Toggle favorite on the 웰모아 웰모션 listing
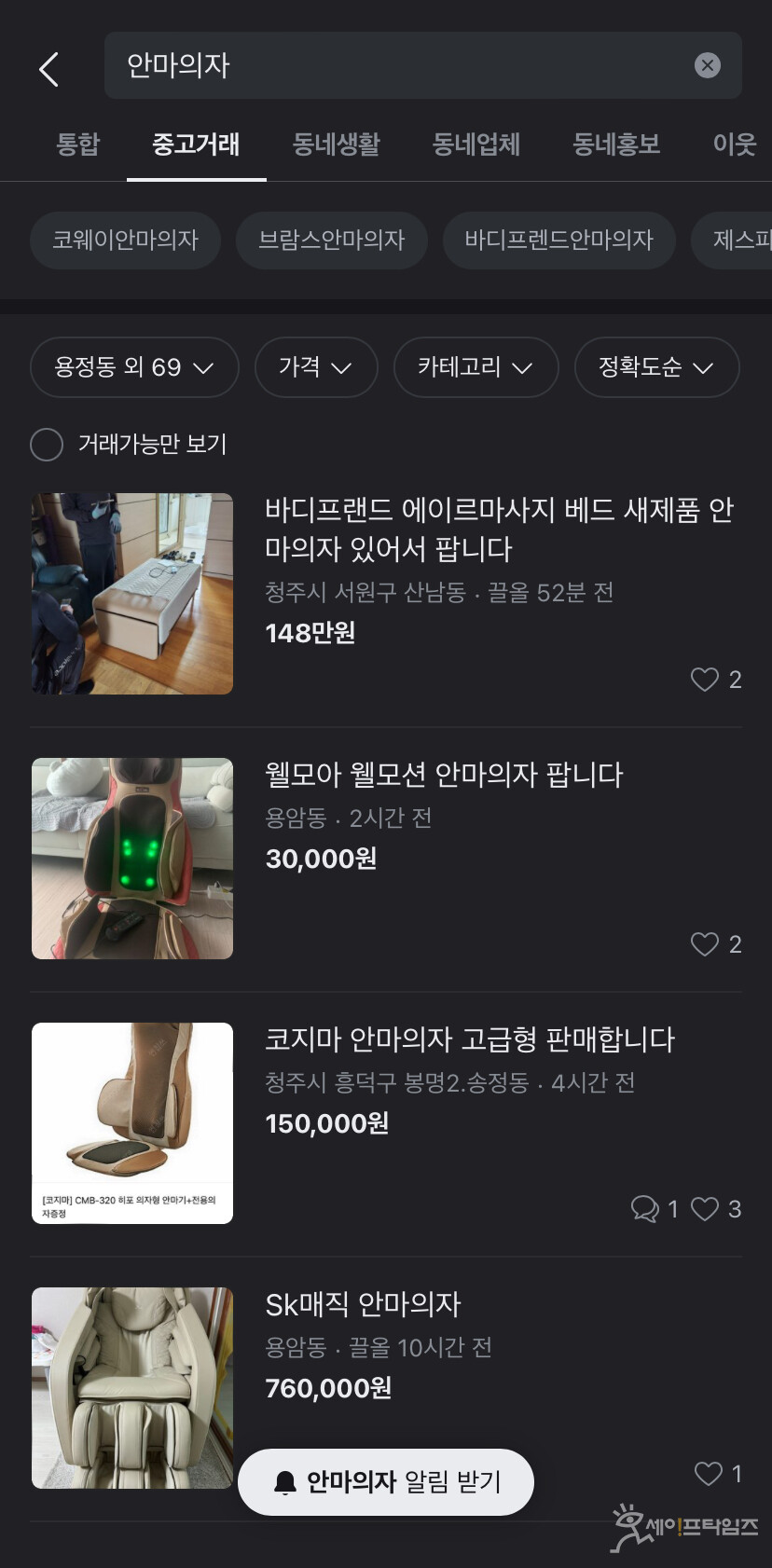The height and width of the screenshot is (1568, 772). pyautogui.click(x=703, y=944)
